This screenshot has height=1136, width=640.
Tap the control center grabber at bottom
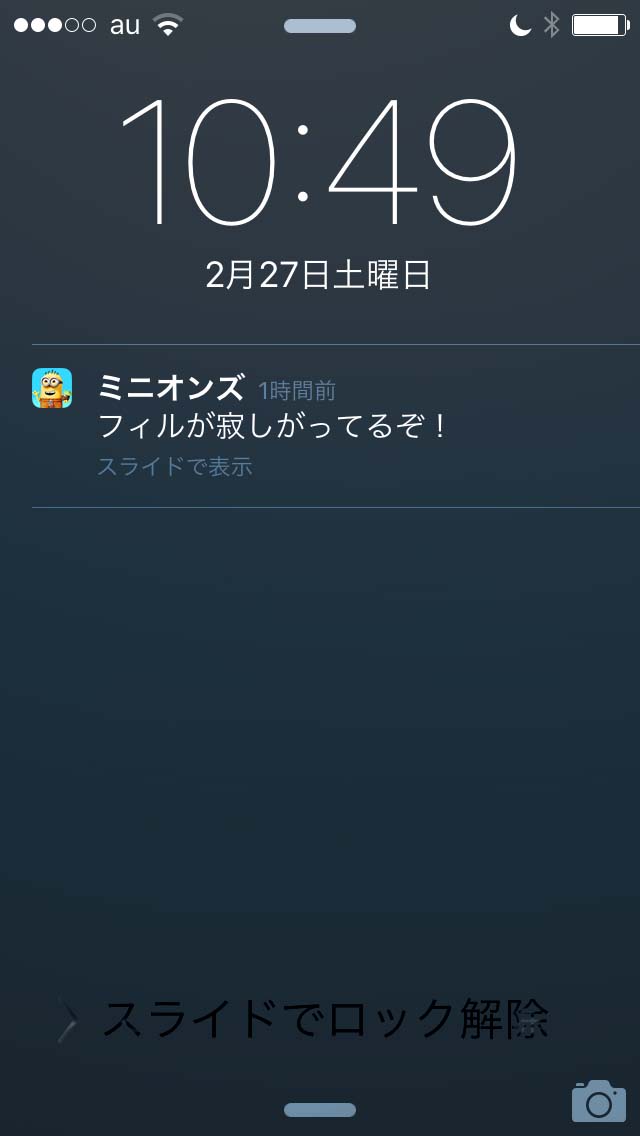pyautogui.click(x=320, y=1110)
